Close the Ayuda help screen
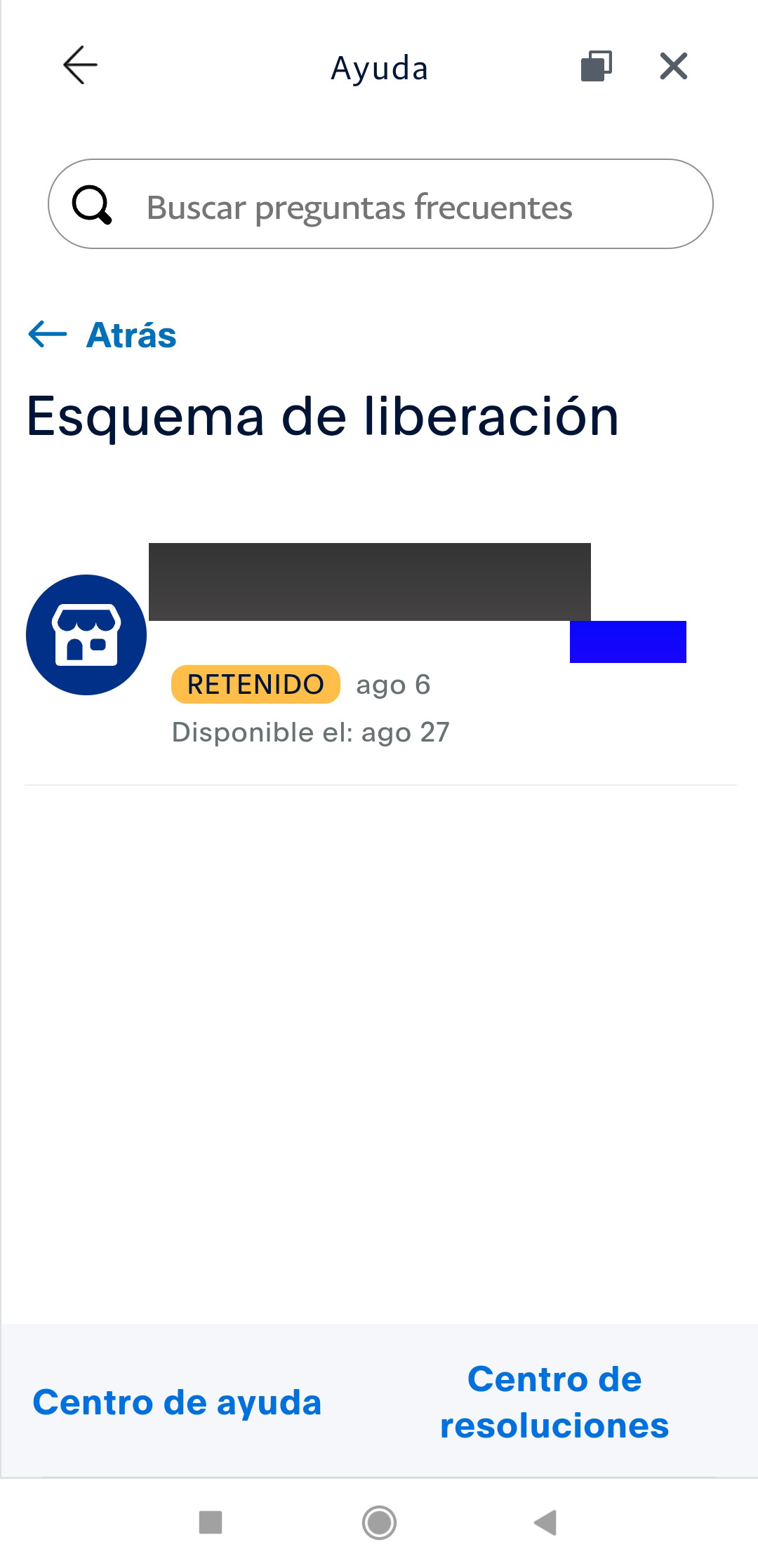 click(x=674, y=66)
